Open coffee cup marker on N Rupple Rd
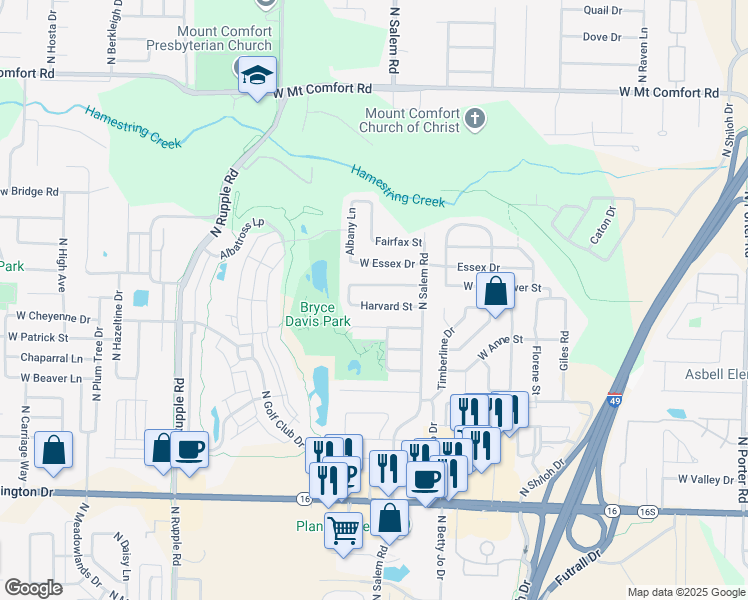Viewport: 748px width, 600px height. tap(189, 452)
